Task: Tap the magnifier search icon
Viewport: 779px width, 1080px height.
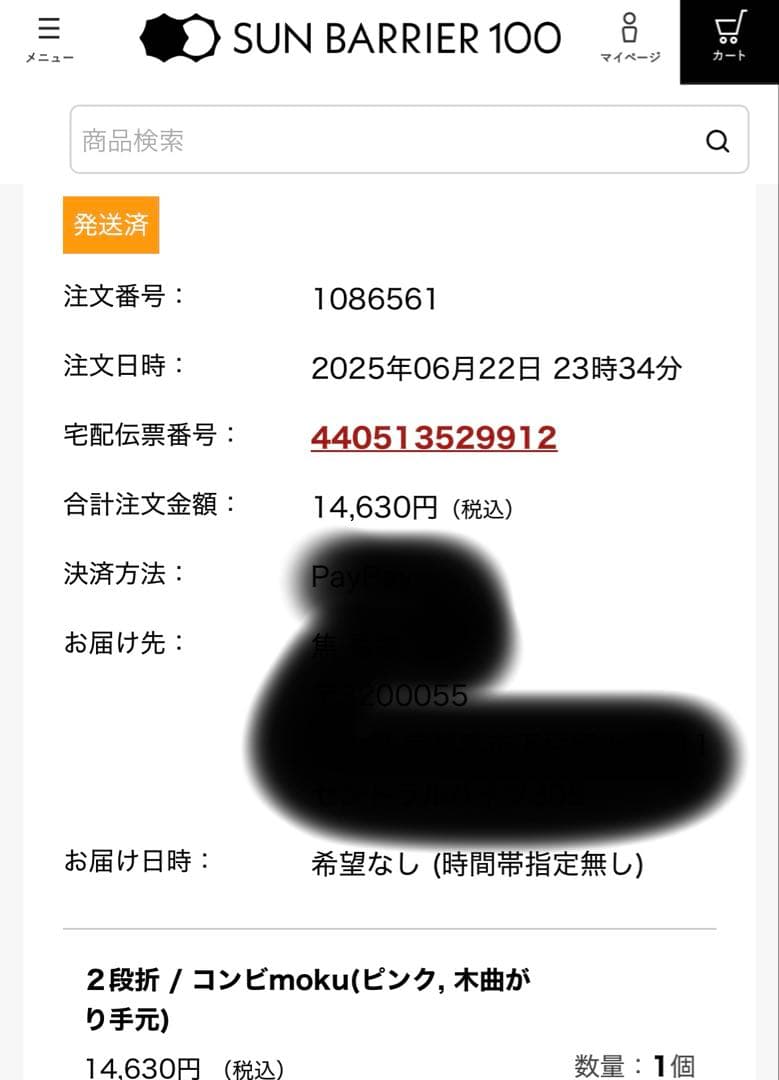Action: pos(717,141)
